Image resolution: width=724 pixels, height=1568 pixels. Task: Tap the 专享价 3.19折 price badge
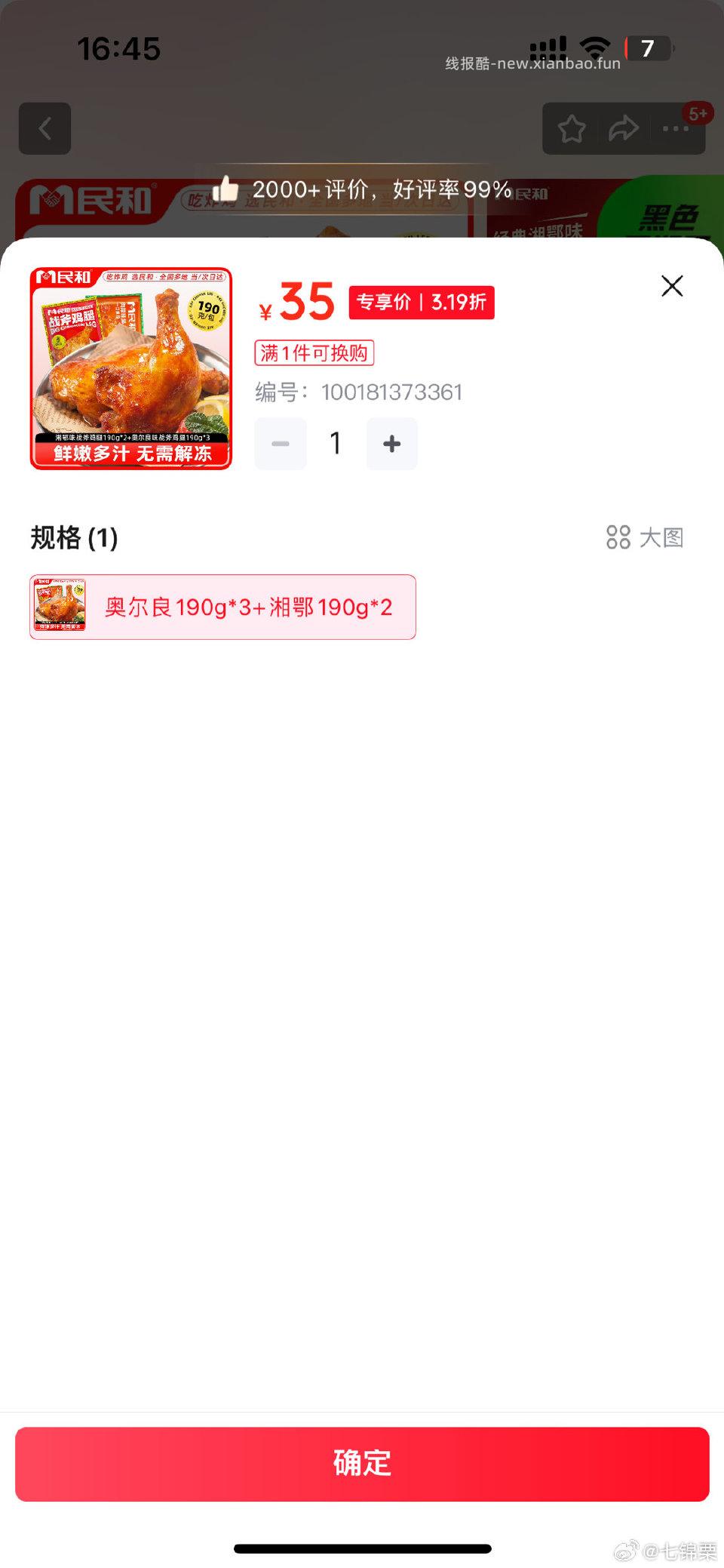tap(421, 302)
